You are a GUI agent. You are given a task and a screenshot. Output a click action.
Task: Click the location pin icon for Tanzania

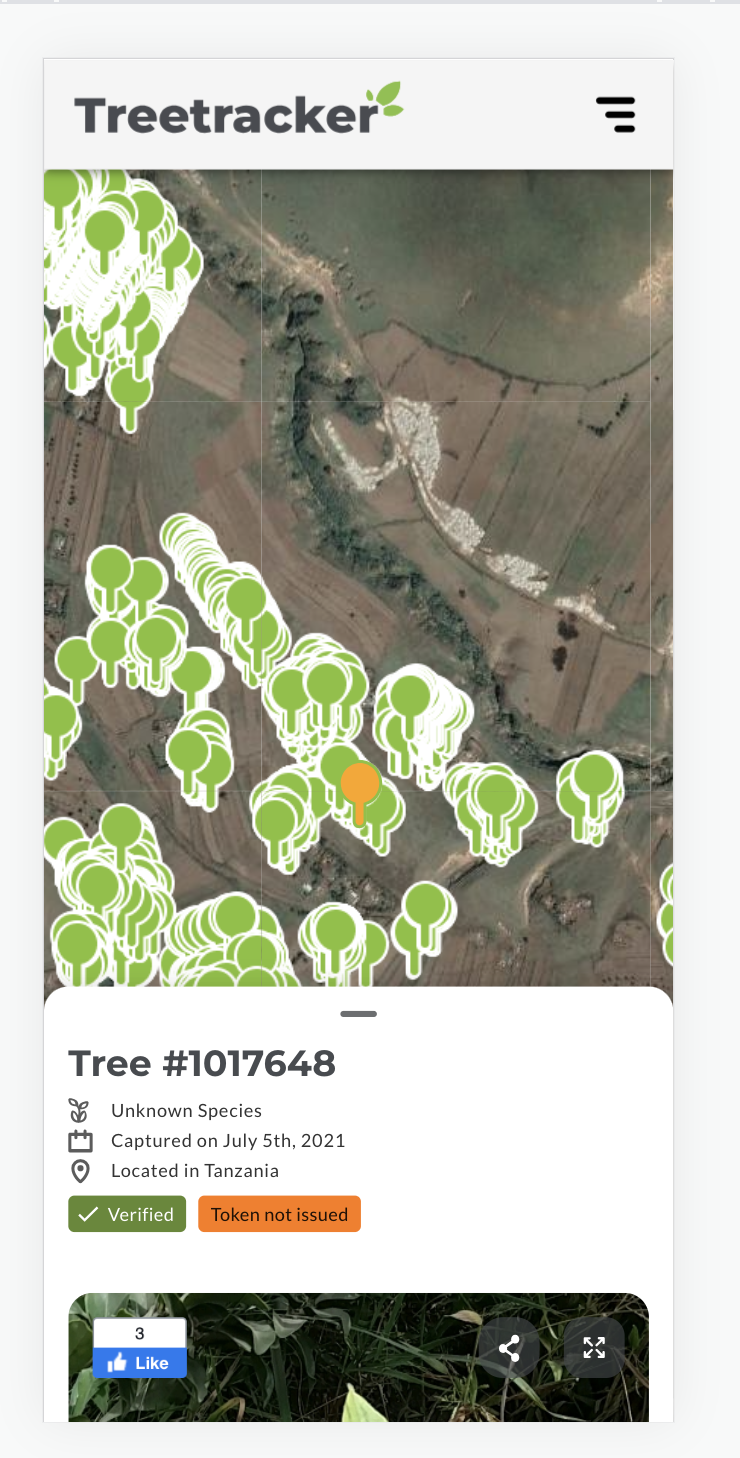coord(81,1170)
